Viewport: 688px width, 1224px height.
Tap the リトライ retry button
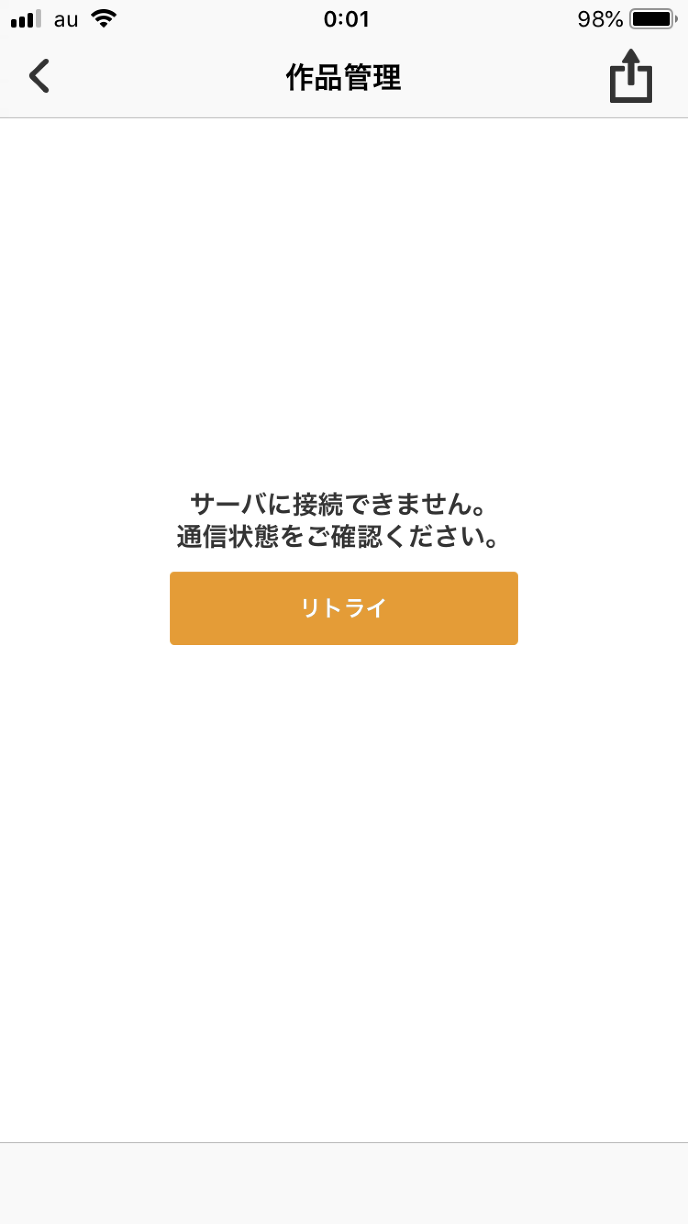pyautogui.click(x=343, y=608)
